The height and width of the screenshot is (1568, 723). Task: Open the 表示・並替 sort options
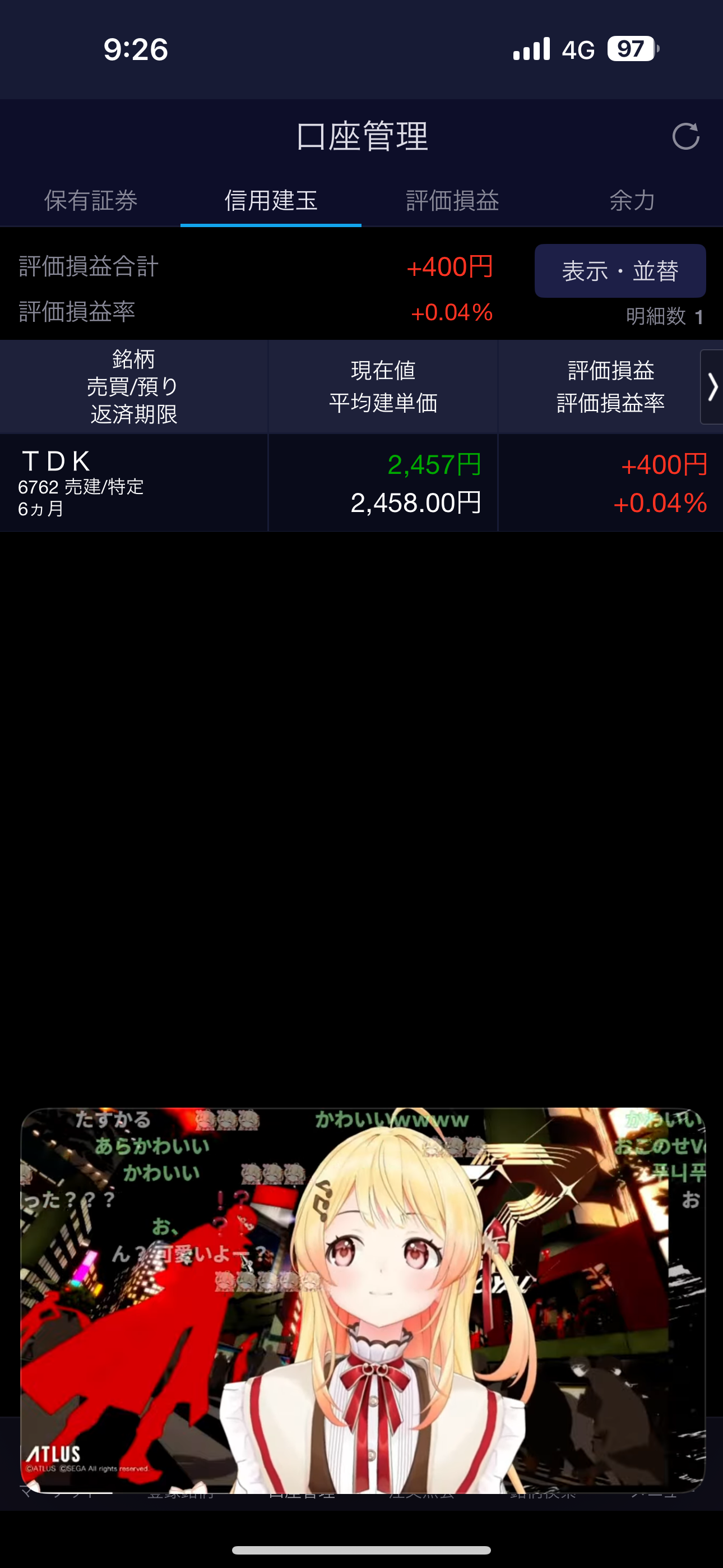click(619, 271)
